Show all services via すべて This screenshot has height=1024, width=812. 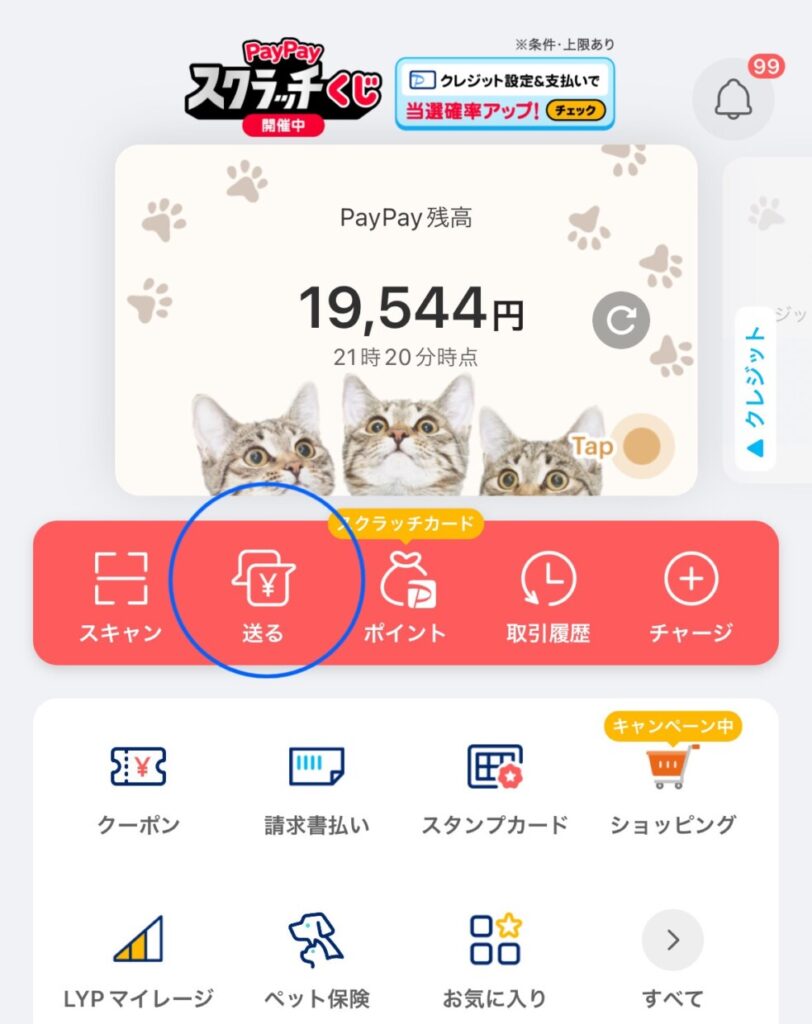pos(672,954)
